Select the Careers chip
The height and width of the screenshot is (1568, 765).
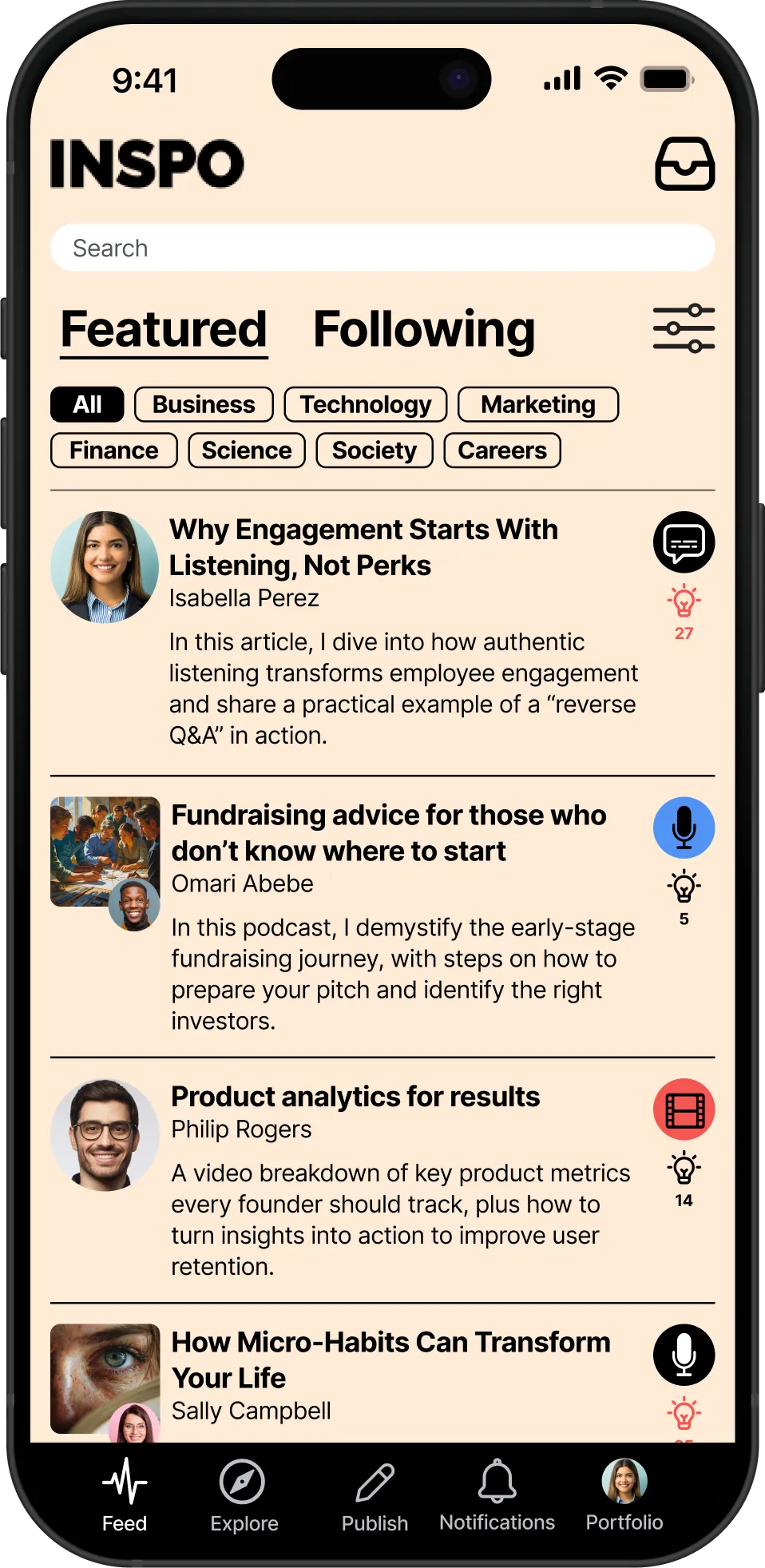click(x=502, y=451)
